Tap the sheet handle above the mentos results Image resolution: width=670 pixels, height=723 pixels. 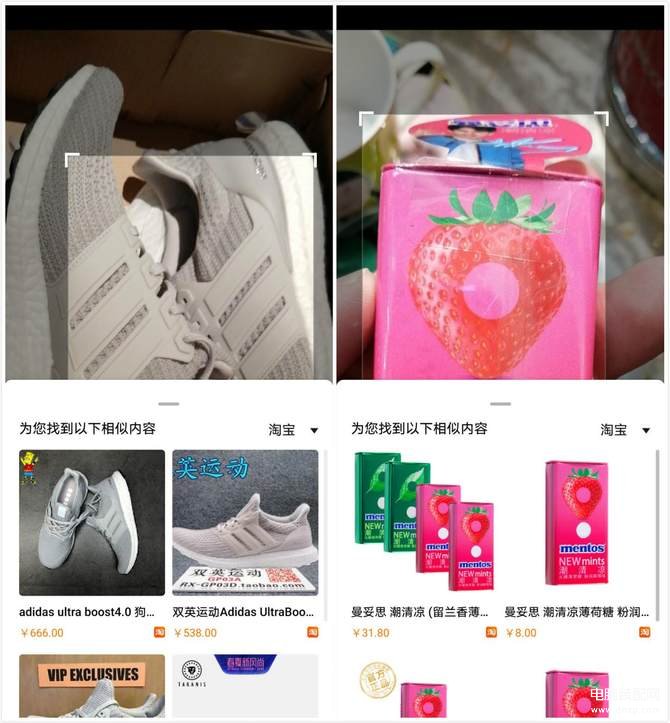pos(500,404)
